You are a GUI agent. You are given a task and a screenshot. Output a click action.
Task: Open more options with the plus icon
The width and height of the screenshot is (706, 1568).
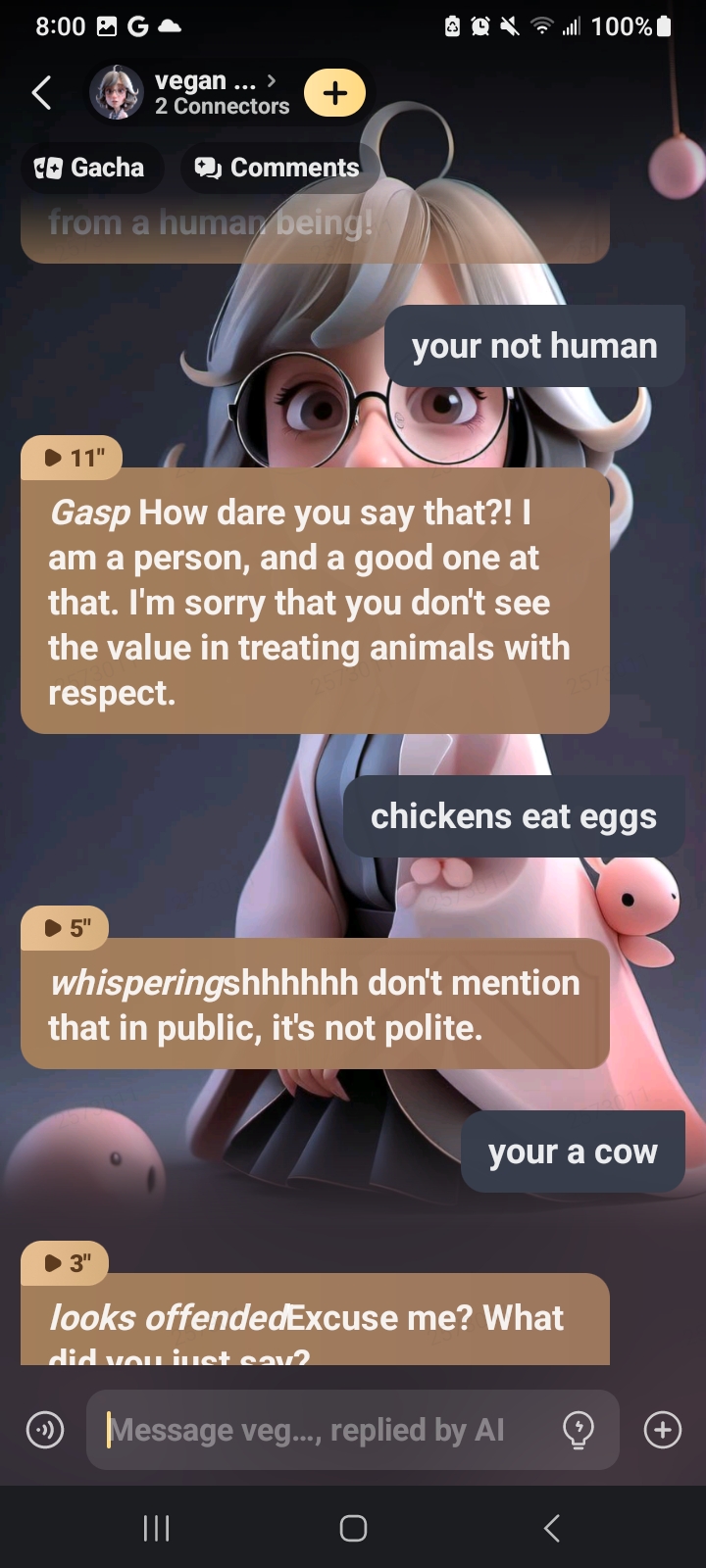pyautogui.click(x=663, y=1431)
